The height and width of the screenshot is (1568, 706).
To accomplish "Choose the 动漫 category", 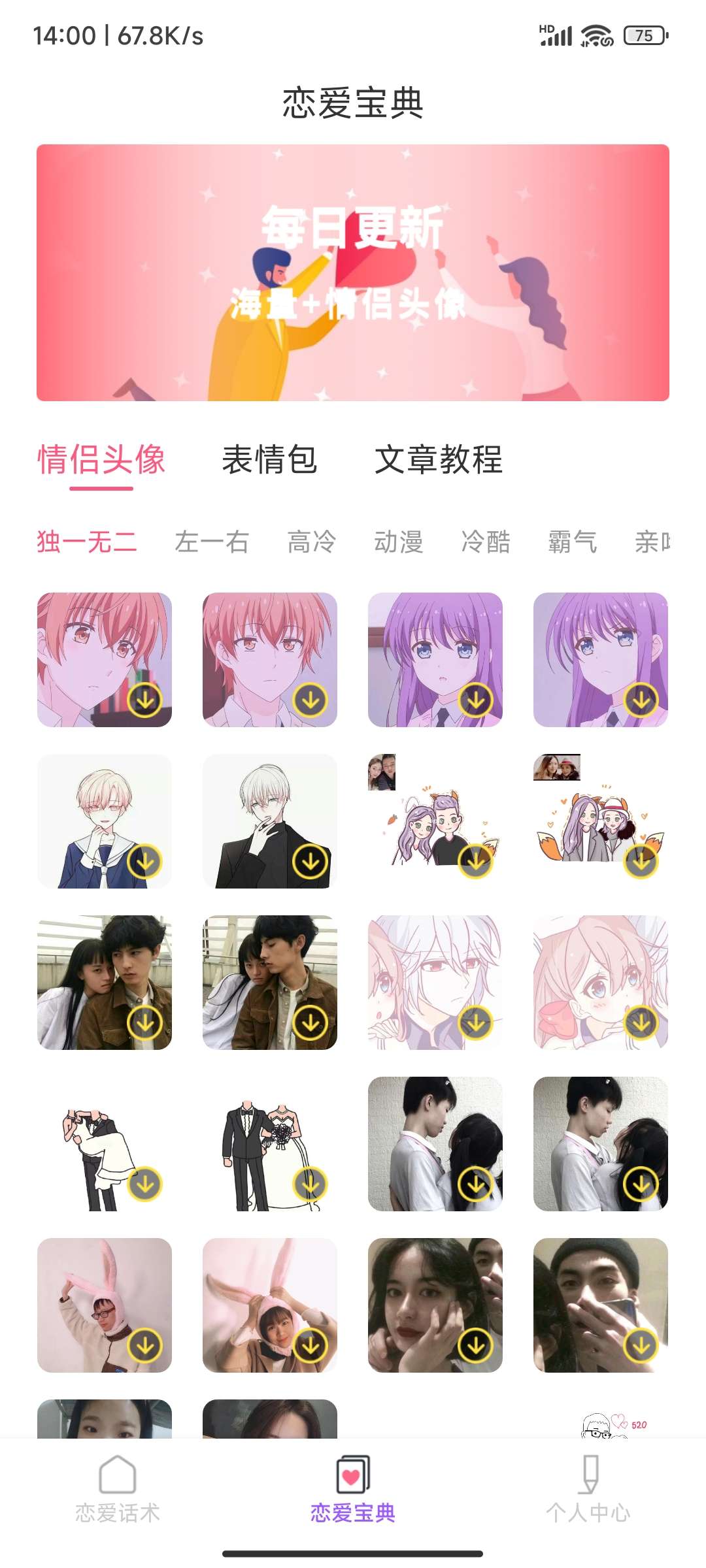I will pos(398,542).
